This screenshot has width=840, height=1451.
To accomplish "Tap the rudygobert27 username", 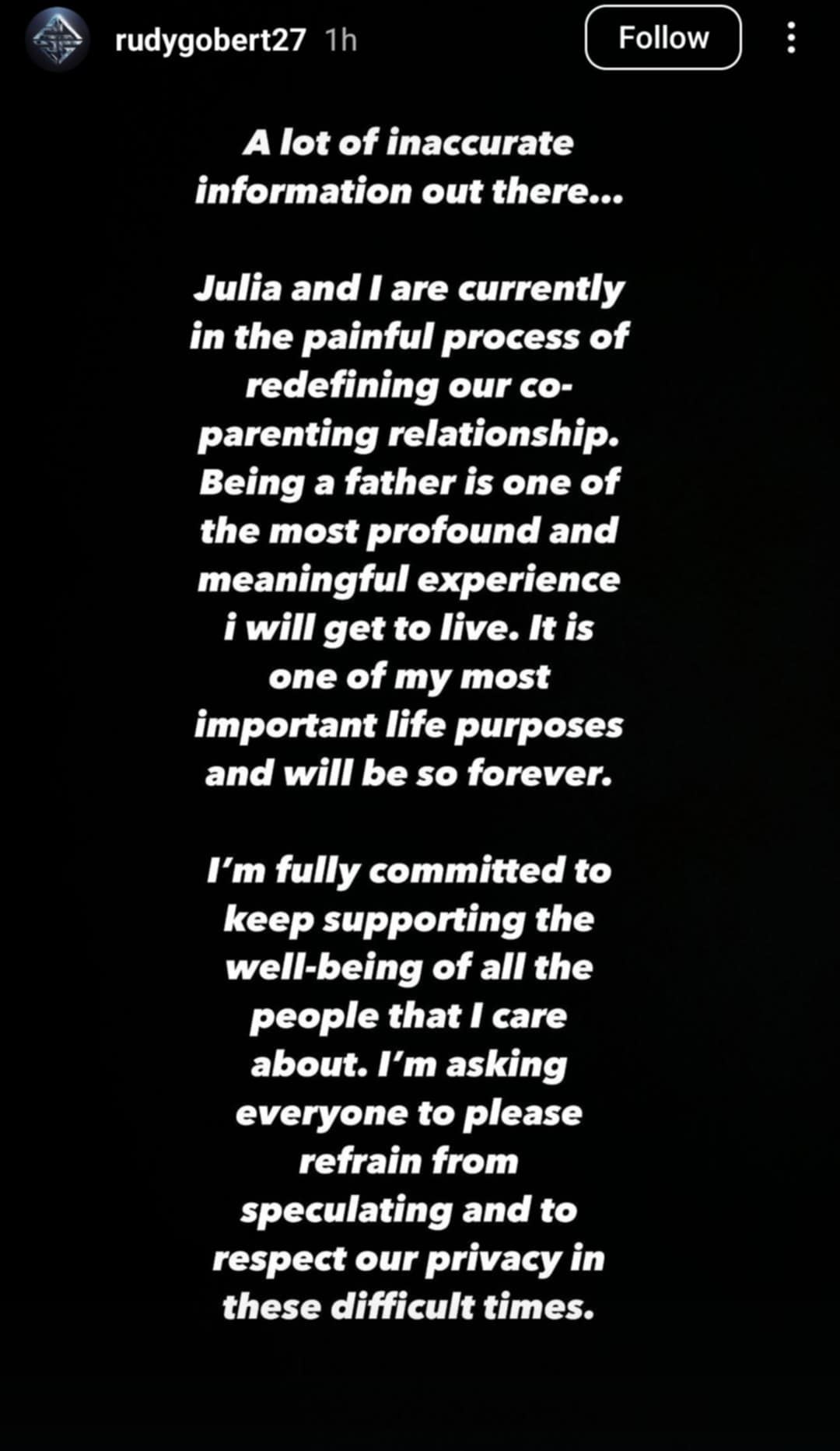I will (210, 39).
